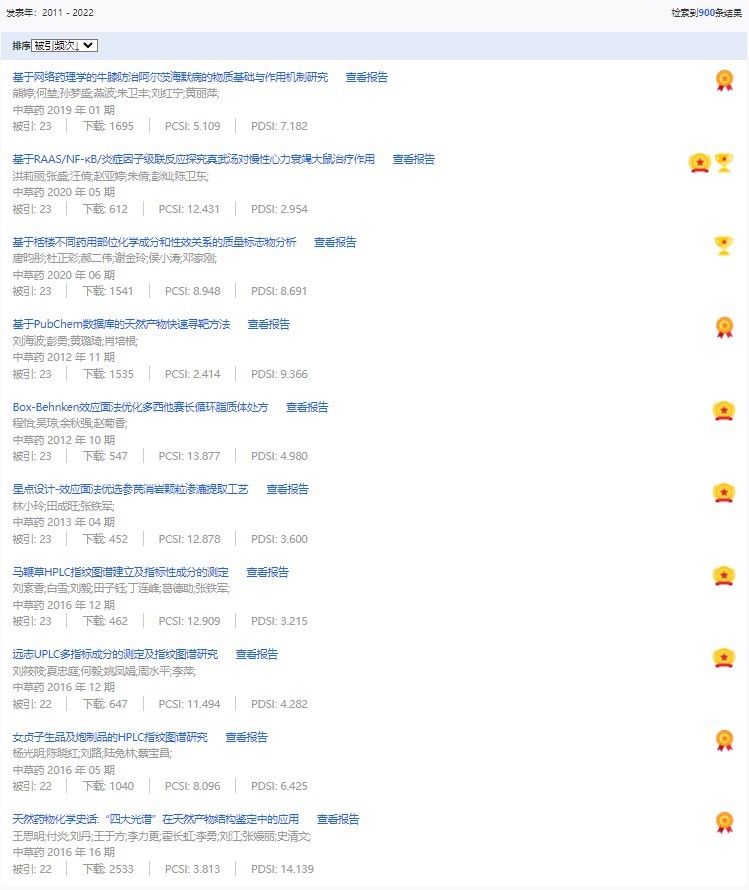Select 查看报告 beside the 星点设计-效应面法 article

287,489
